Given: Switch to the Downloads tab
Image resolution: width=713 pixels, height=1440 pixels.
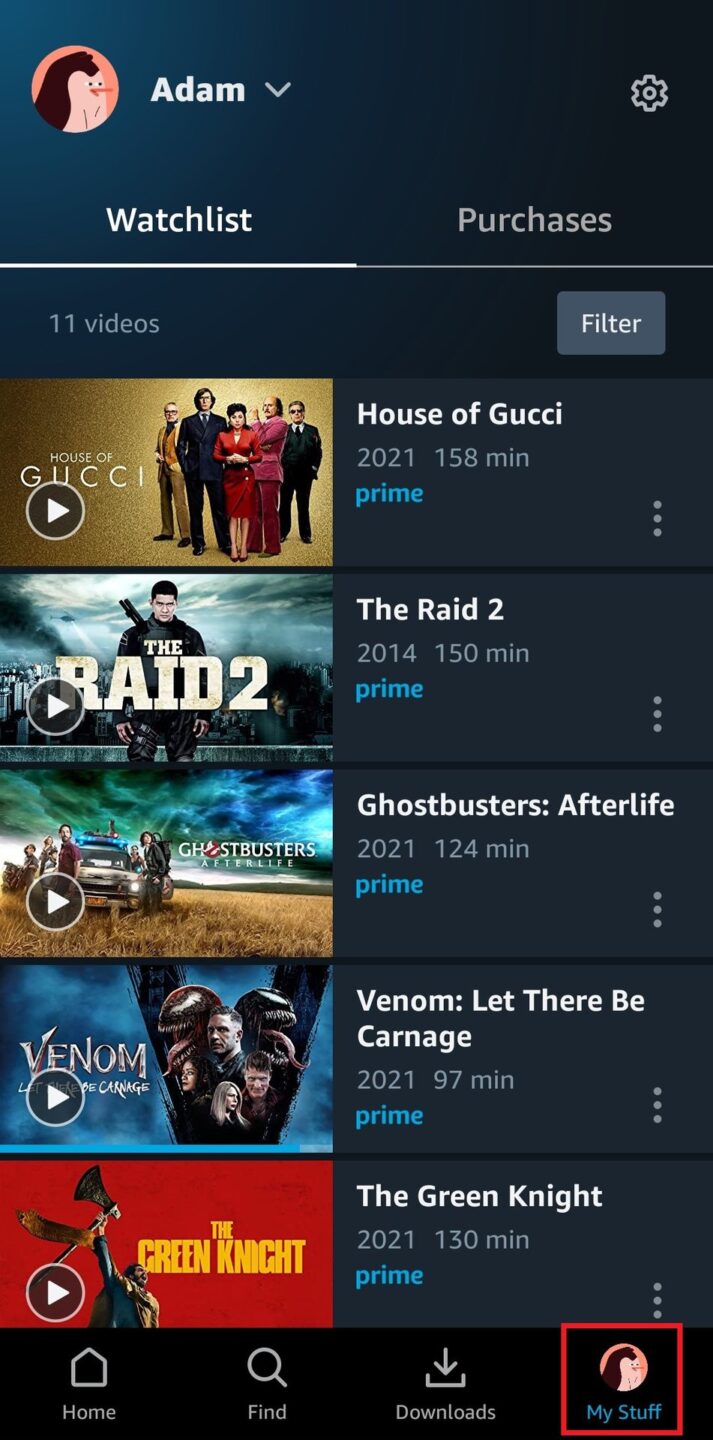Looking at the screenshot, I should (x=445, y=1385).
